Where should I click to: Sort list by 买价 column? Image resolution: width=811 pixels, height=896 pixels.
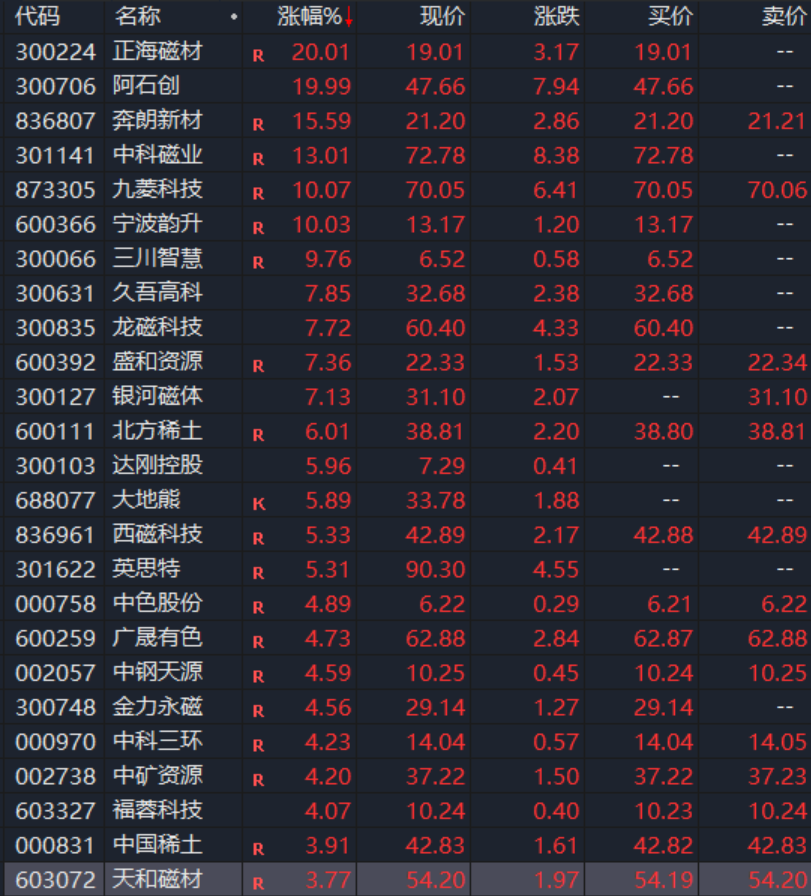670,17
